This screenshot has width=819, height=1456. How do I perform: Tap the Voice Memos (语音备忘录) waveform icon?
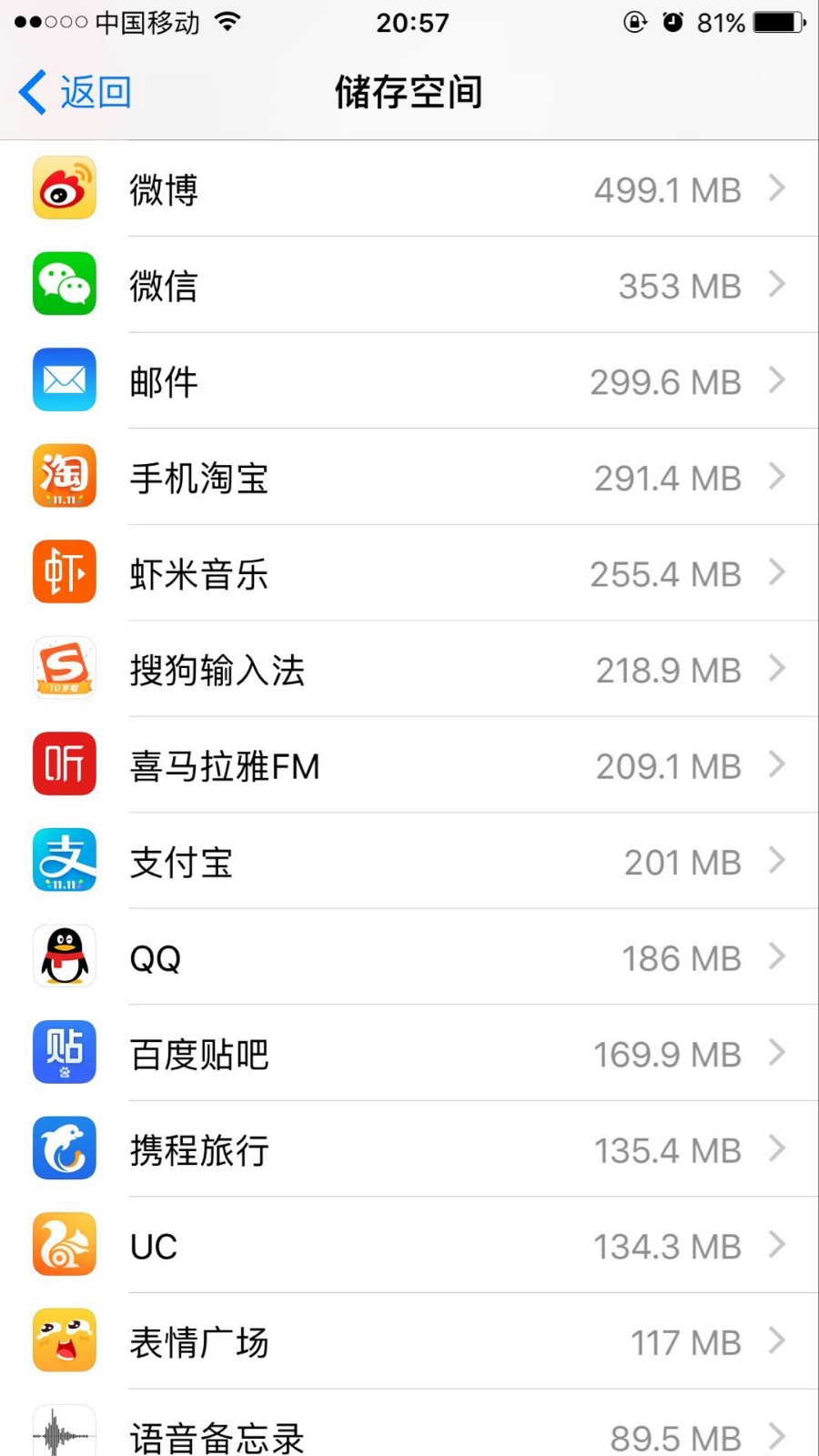[x=64, y=1433]
